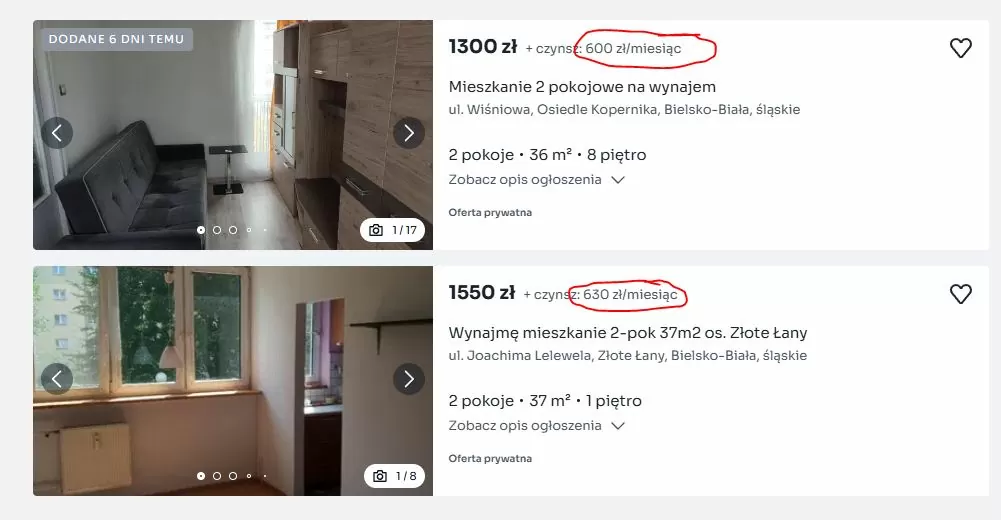Open listing 'Mieszkanie 2 pokojowe na wynajem'
Screen dimensions: 1001x520
tap(582, 87)
